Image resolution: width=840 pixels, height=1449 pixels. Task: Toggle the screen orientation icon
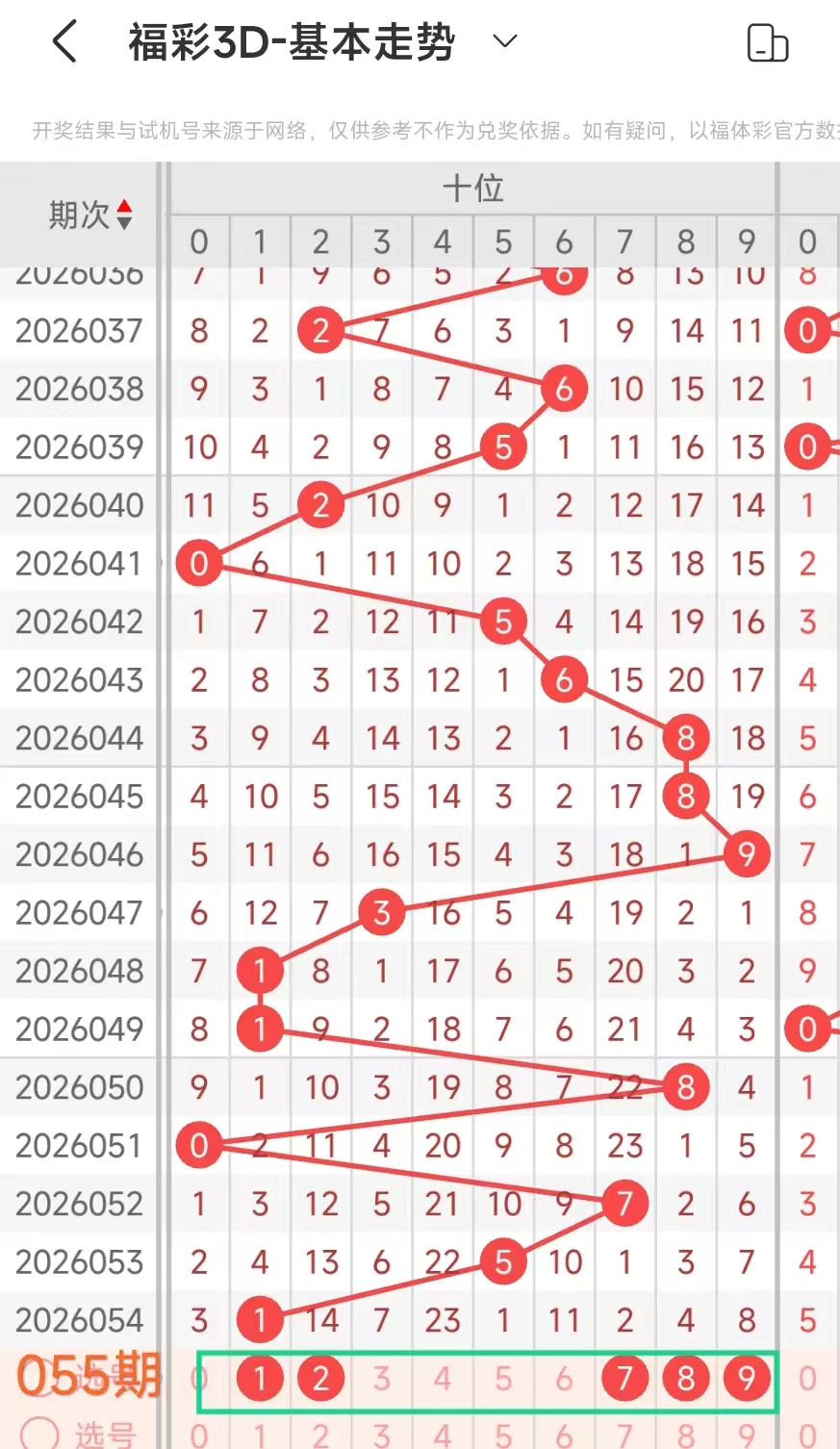(767, 43)
